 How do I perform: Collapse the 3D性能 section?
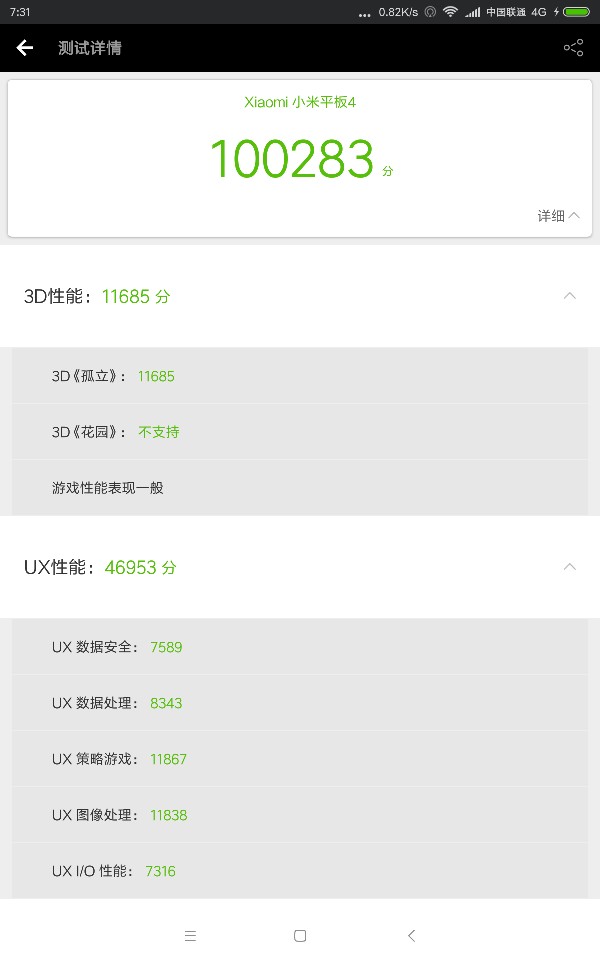pyautogui.click(x=569, y=296)
